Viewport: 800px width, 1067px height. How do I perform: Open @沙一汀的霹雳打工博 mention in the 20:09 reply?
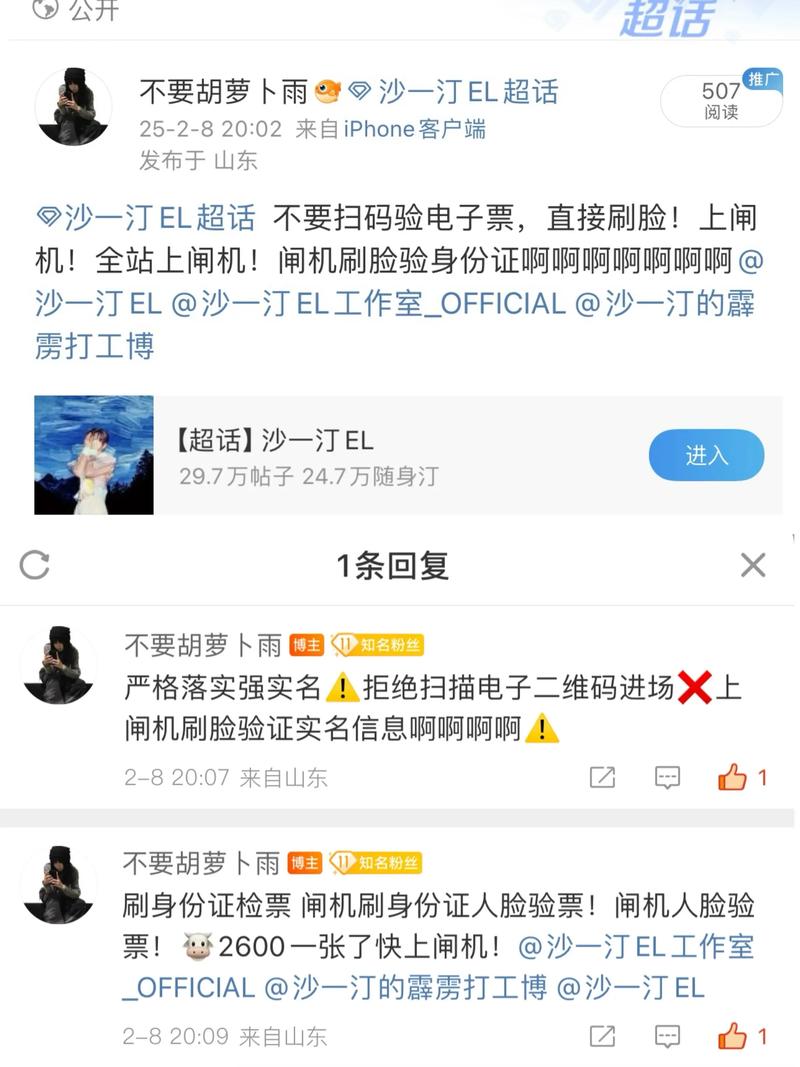(406, 988)
